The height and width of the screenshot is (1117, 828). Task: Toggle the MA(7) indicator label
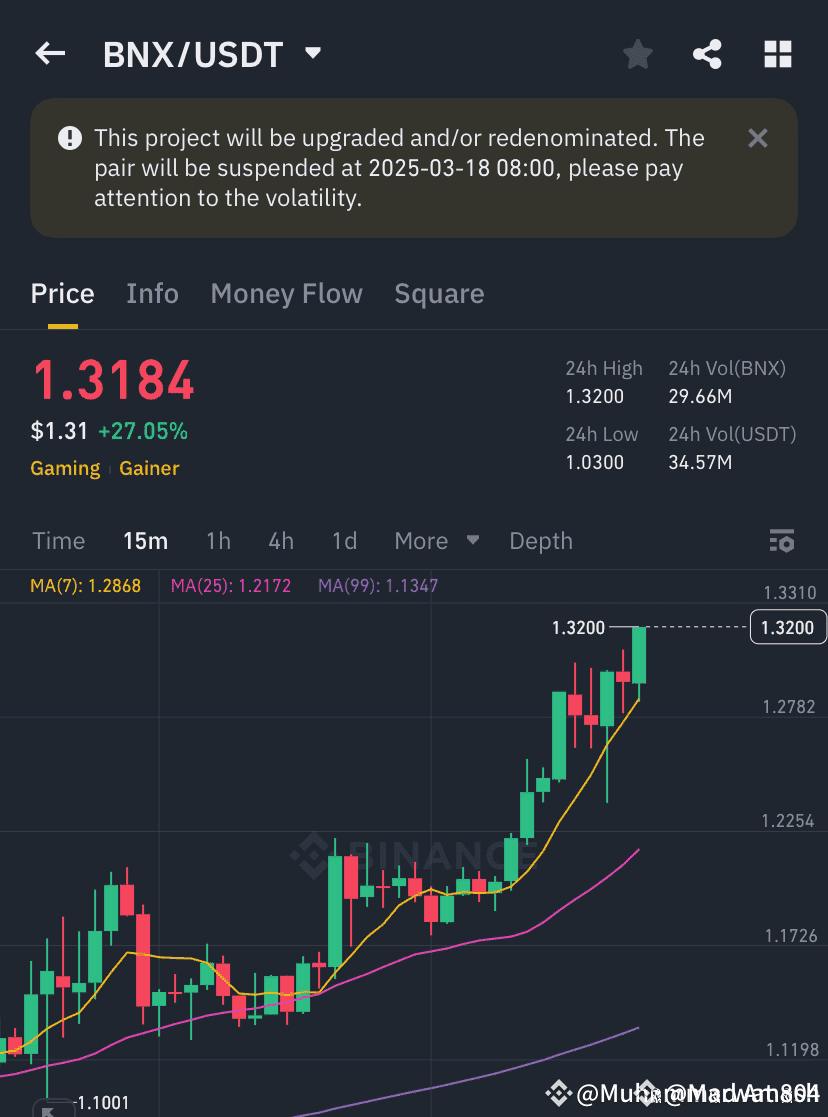click(83, 586)
